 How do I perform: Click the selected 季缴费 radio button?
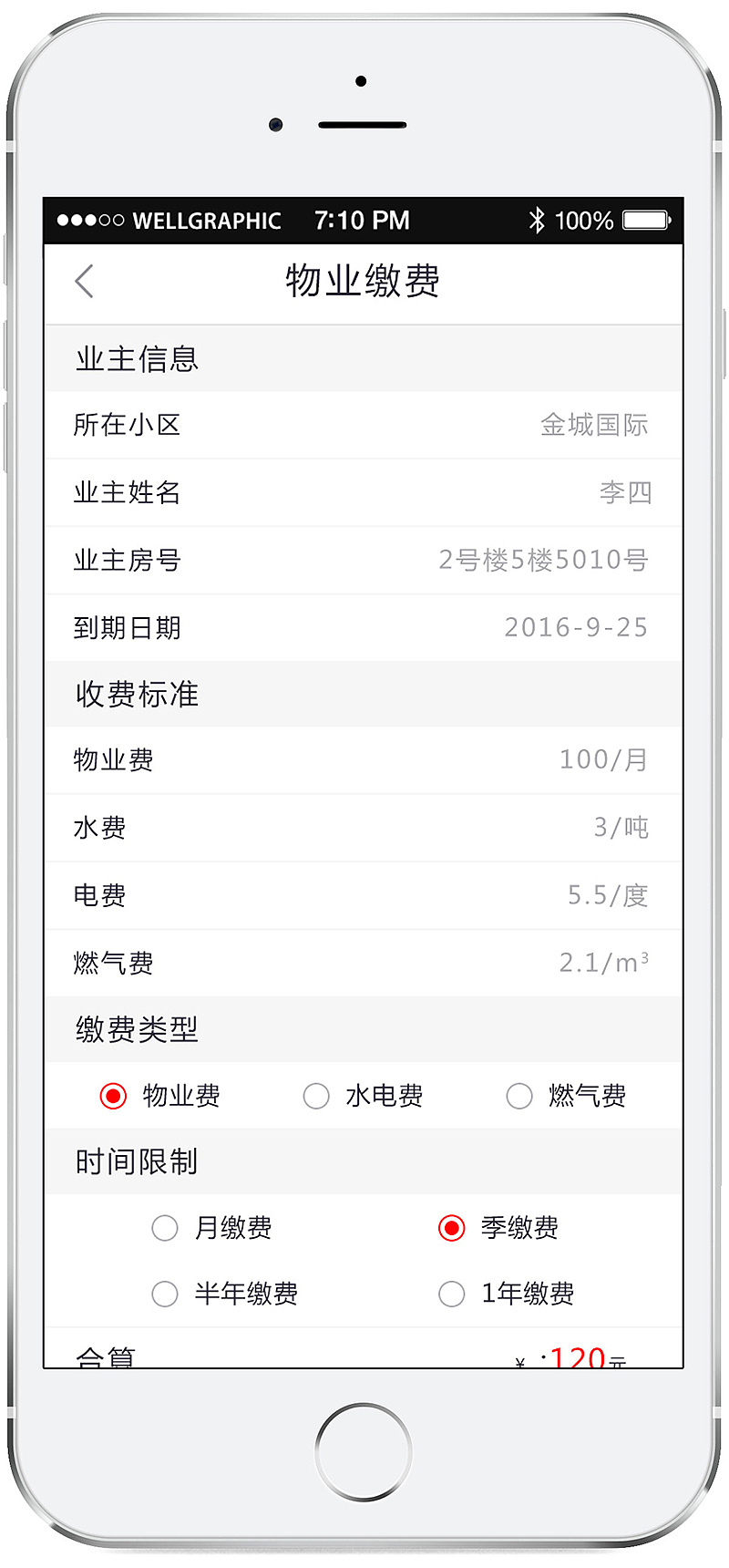point(452,1228)
